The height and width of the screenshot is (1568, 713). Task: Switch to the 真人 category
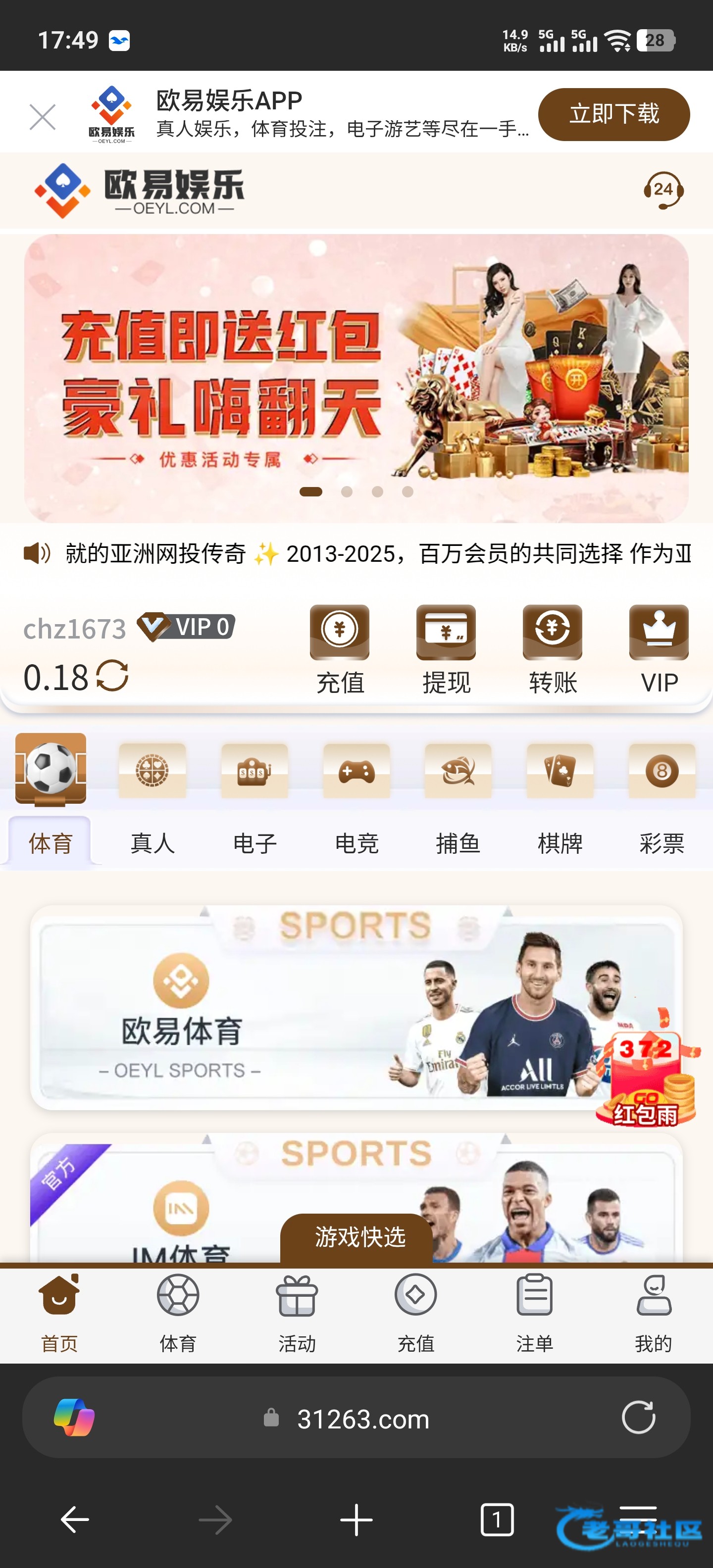click(x=152, y=797)
